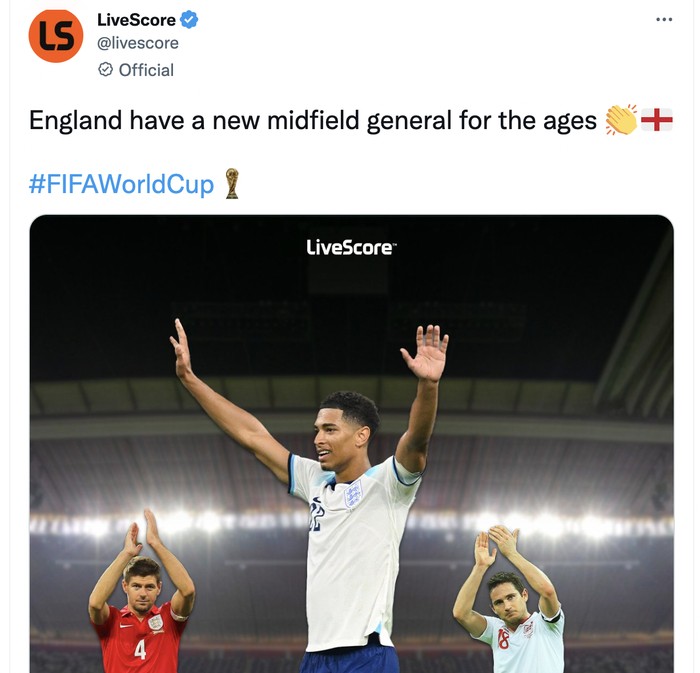Open the #FIFAWorldCup hashtag
Image resolution: width=700 pixels, height=673 pixels.
click(x=121, y=184)
